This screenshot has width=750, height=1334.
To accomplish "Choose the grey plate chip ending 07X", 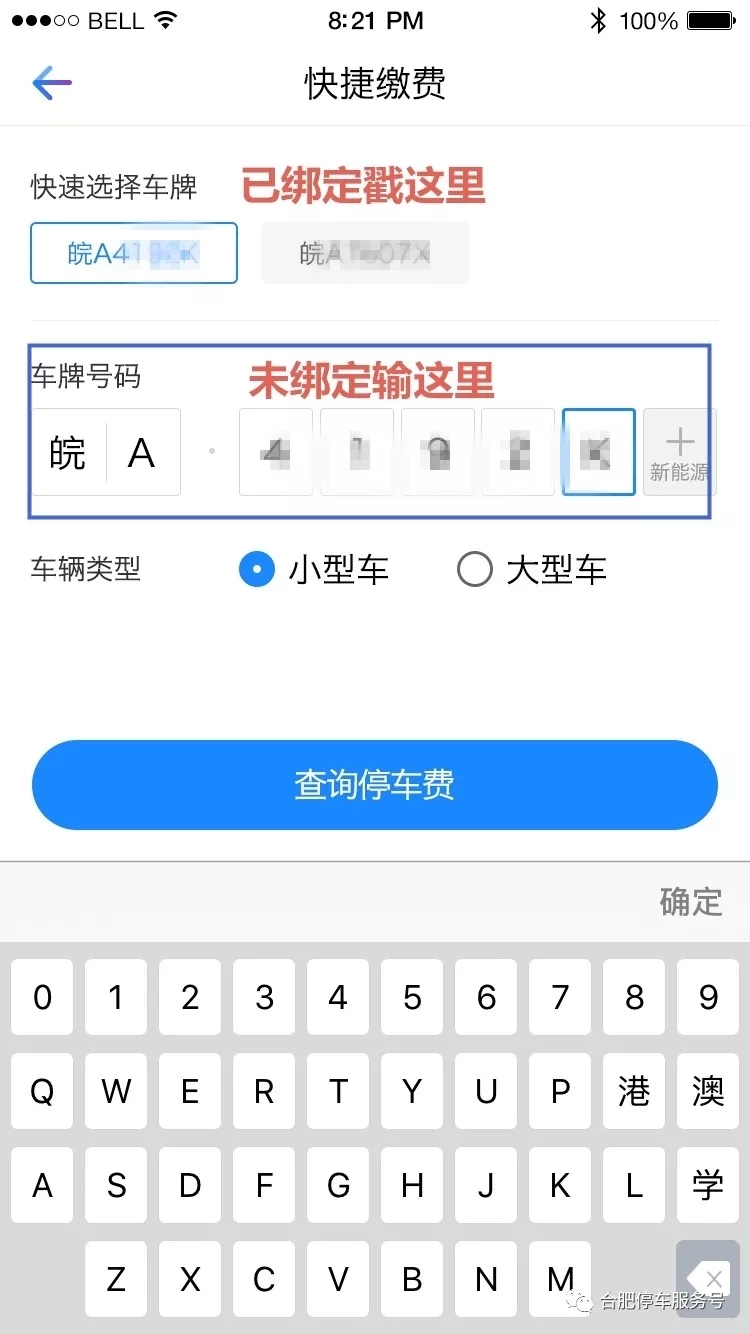I will 365,253.
